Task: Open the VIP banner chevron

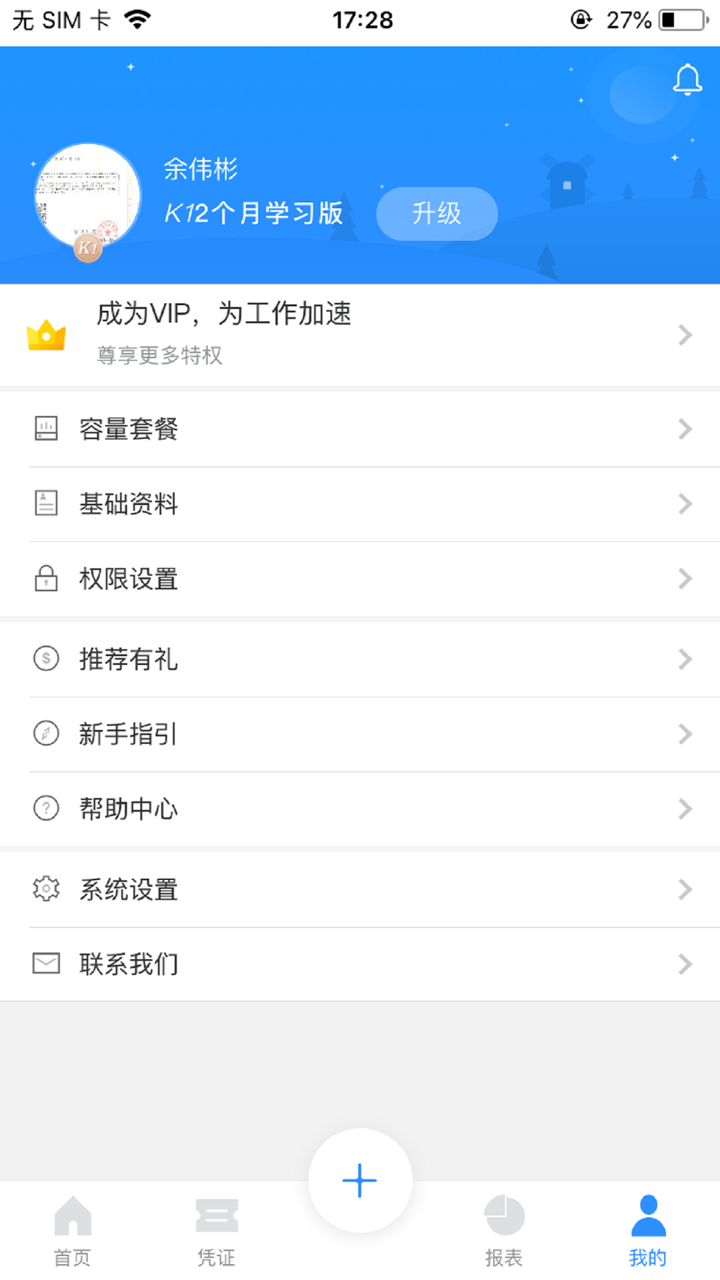Action: coord(684,335)
